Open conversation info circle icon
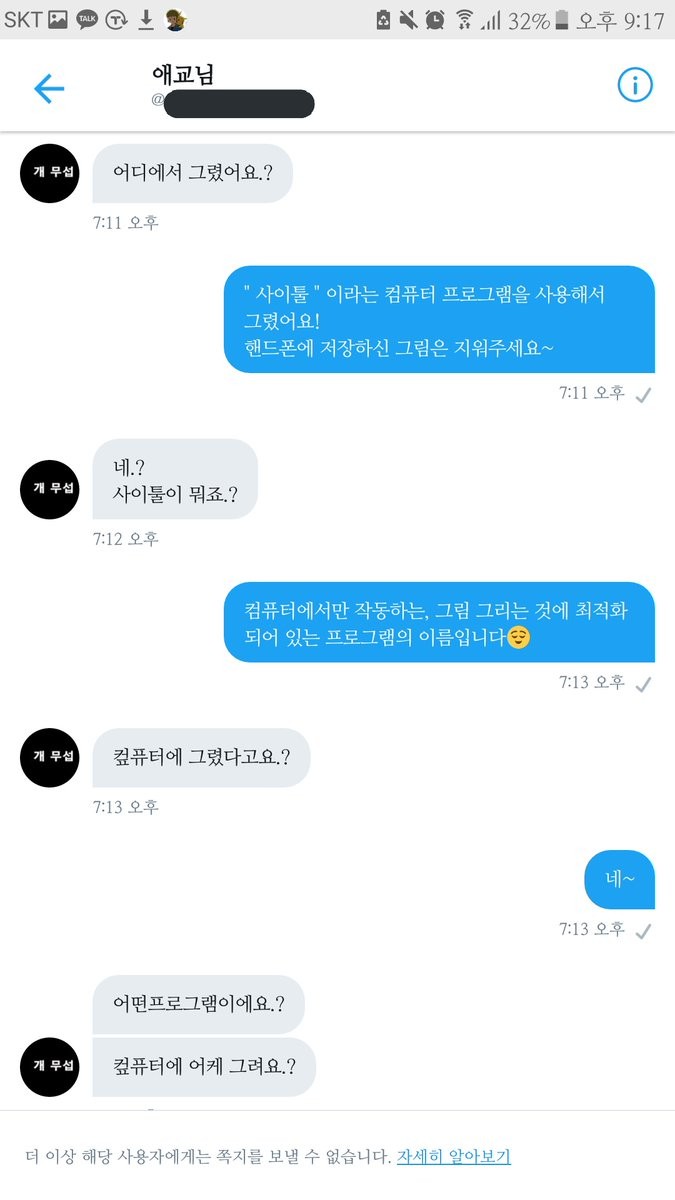The width and height of the screenshot is (675, 1200). 634,86
